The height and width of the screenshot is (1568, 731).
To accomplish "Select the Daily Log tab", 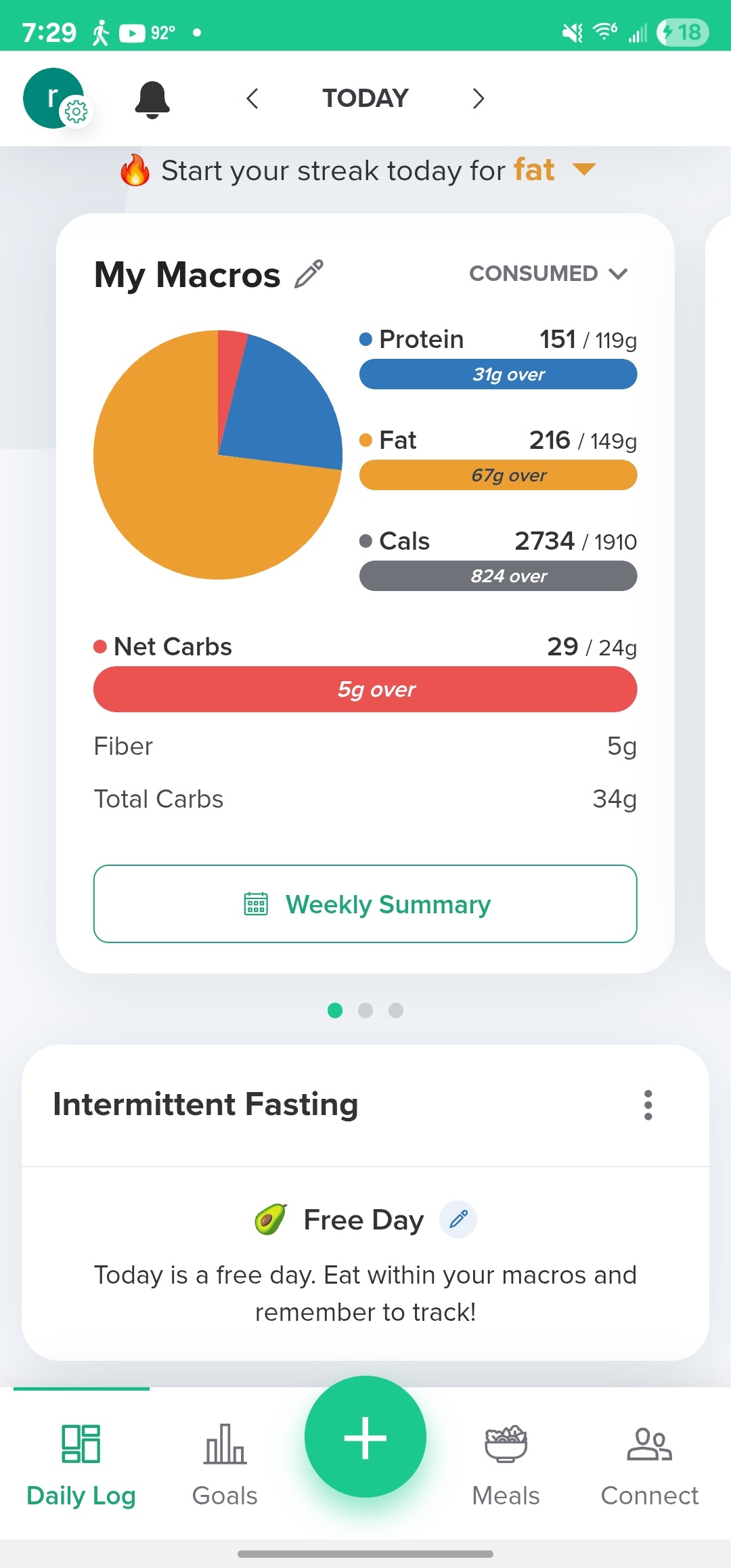I will click(x=81, y=1462).
